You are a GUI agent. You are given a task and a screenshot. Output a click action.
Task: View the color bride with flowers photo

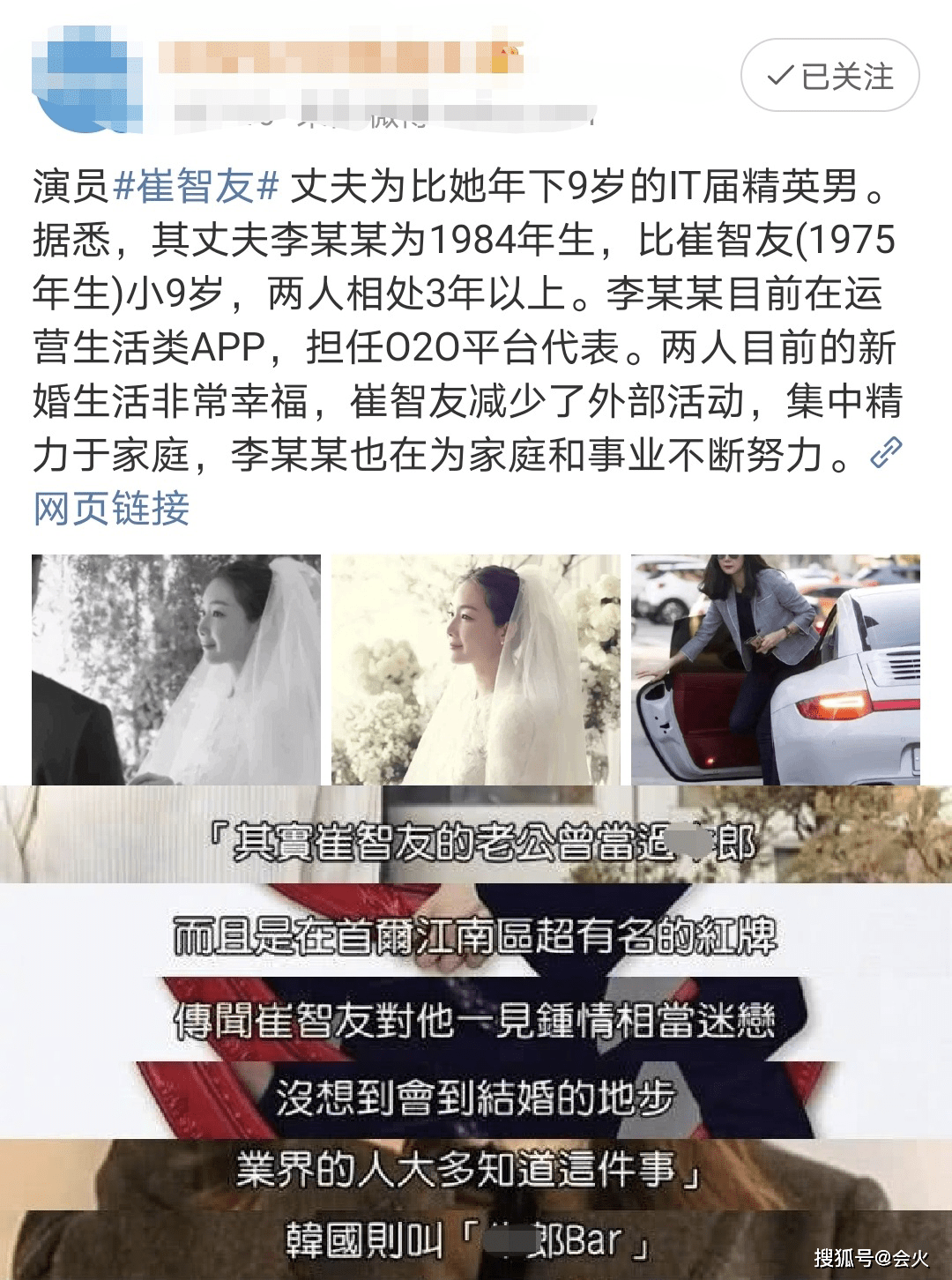pos(475,669)
